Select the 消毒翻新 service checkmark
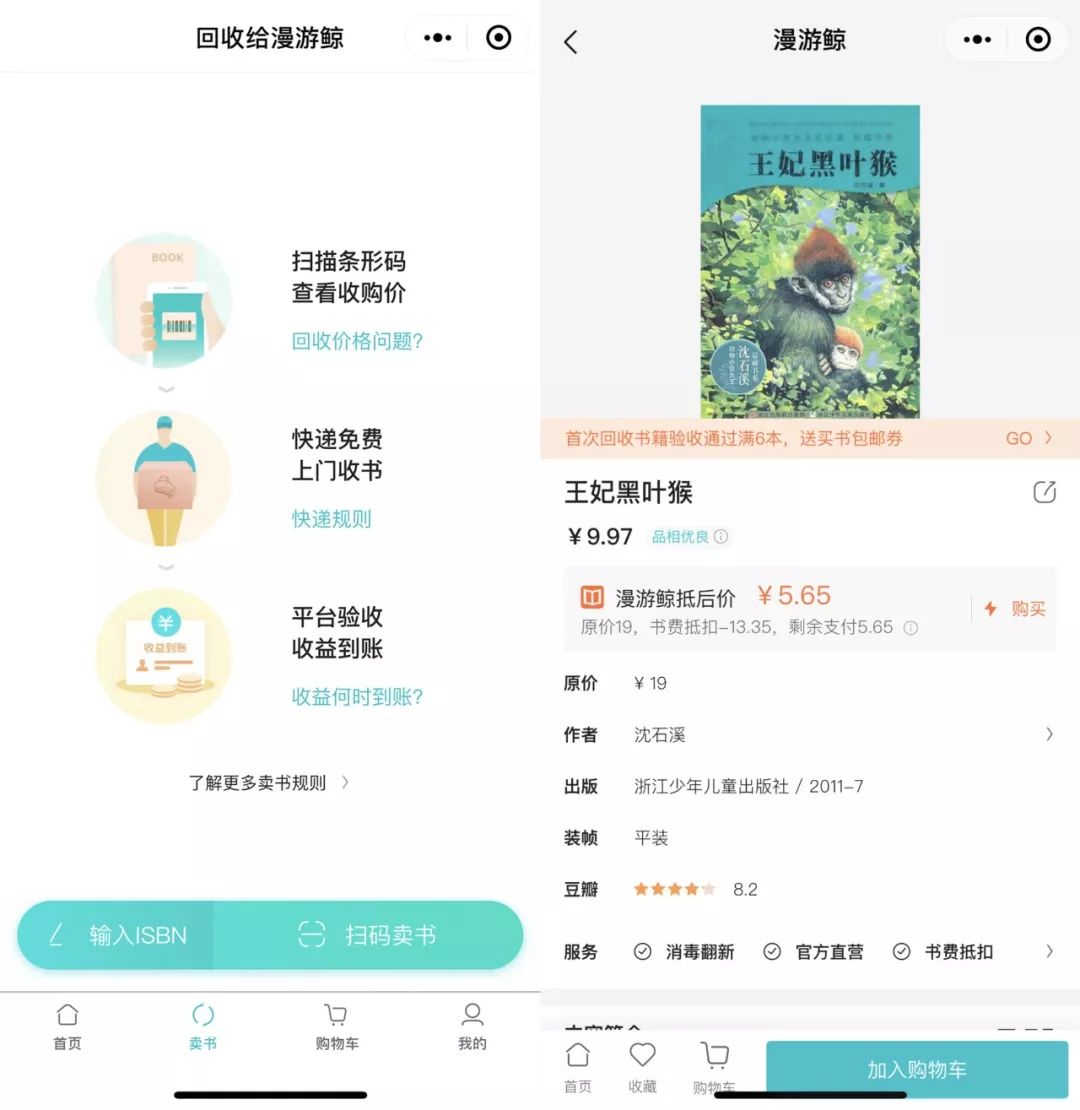The image size is (1080, 1110). tap(643, 951)
